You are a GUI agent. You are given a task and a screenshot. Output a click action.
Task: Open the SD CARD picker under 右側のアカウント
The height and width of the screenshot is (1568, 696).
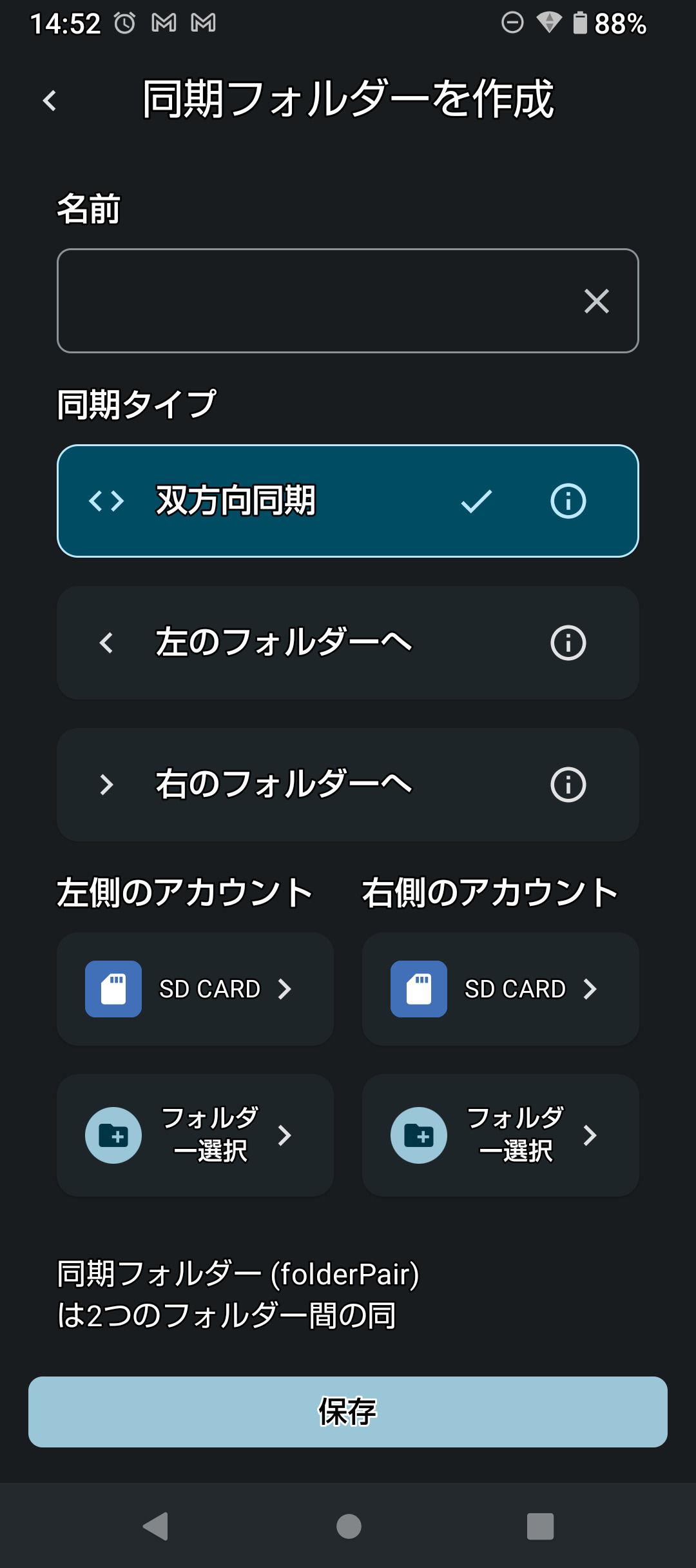501,989
